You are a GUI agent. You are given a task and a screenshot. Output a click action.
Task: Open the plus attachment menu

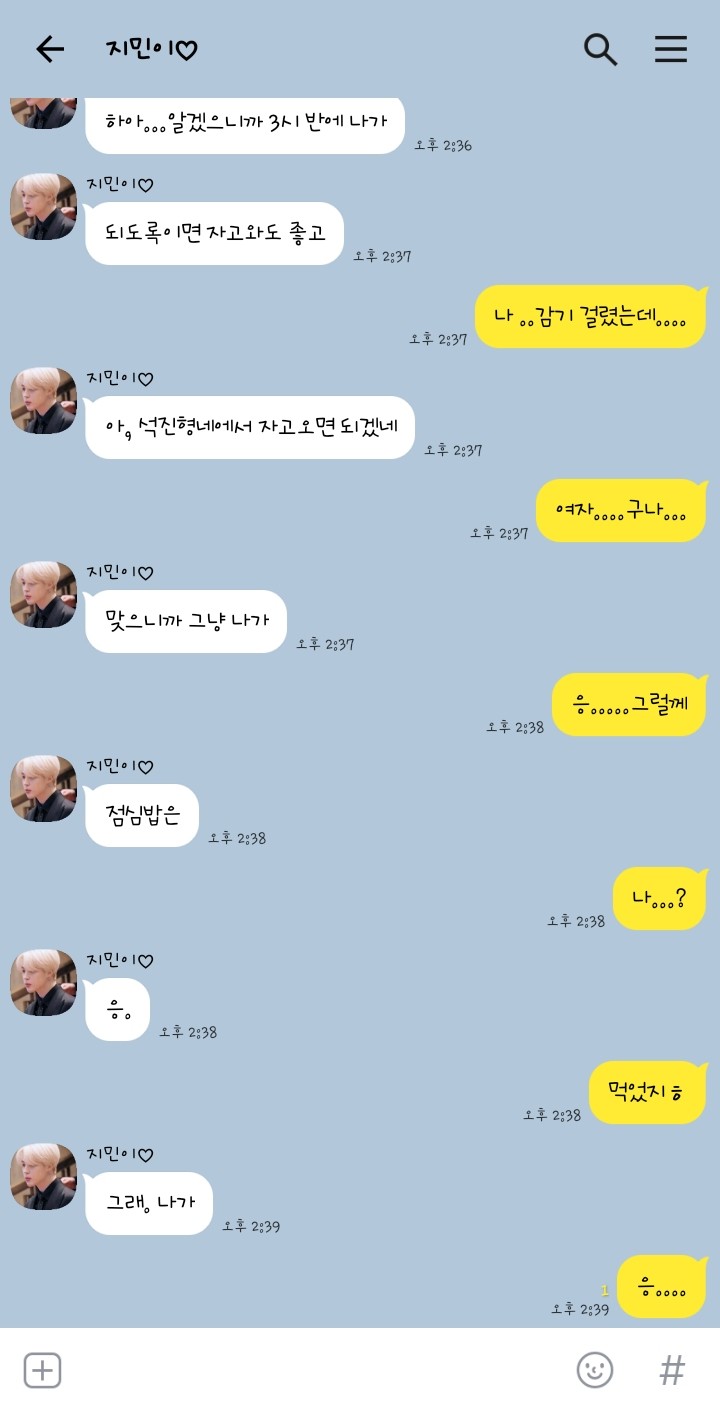coord(43,1370)
